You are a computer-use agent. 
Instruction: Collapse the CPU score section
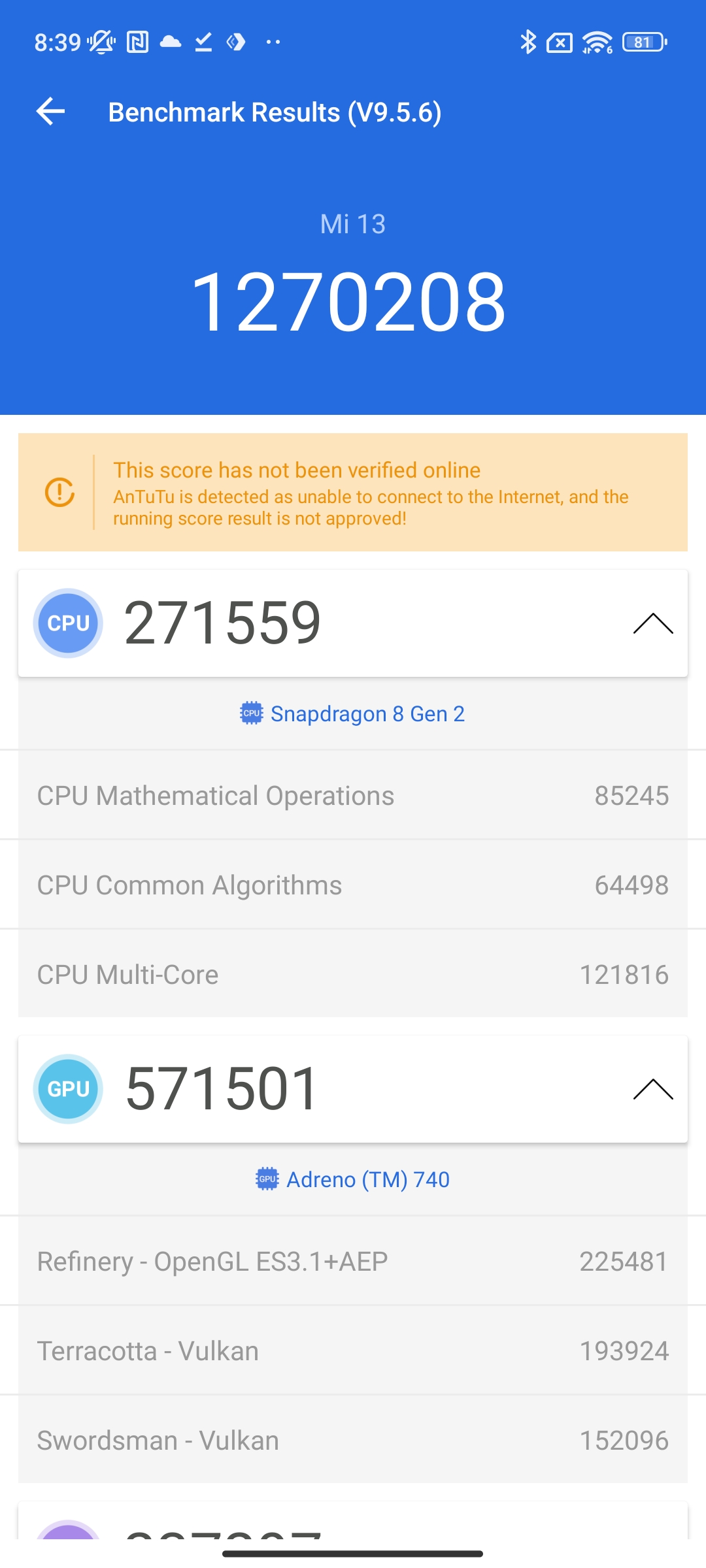point(652,623)
